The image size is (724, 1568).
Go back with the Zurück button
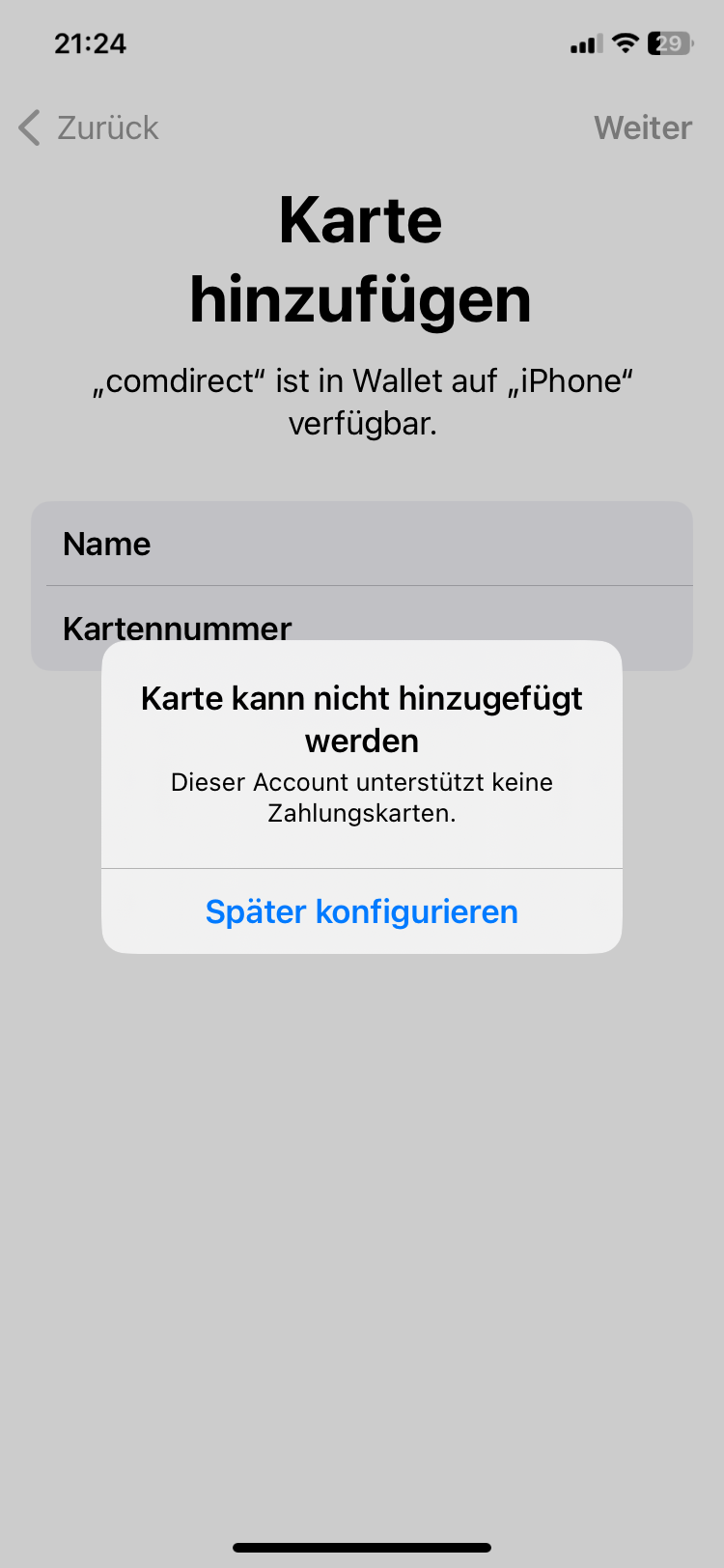click(x=89, y=127)
